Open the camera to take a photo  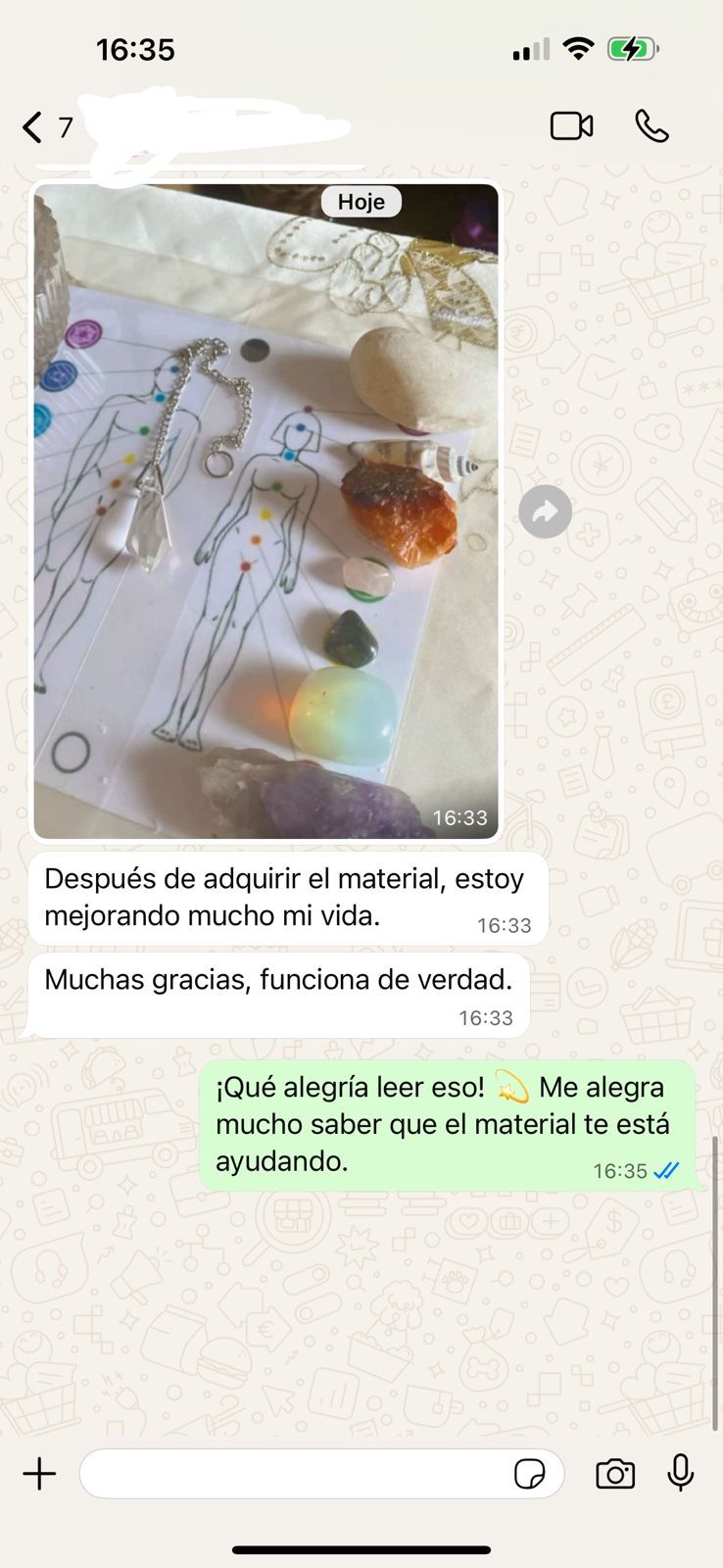pos(615,1474)
